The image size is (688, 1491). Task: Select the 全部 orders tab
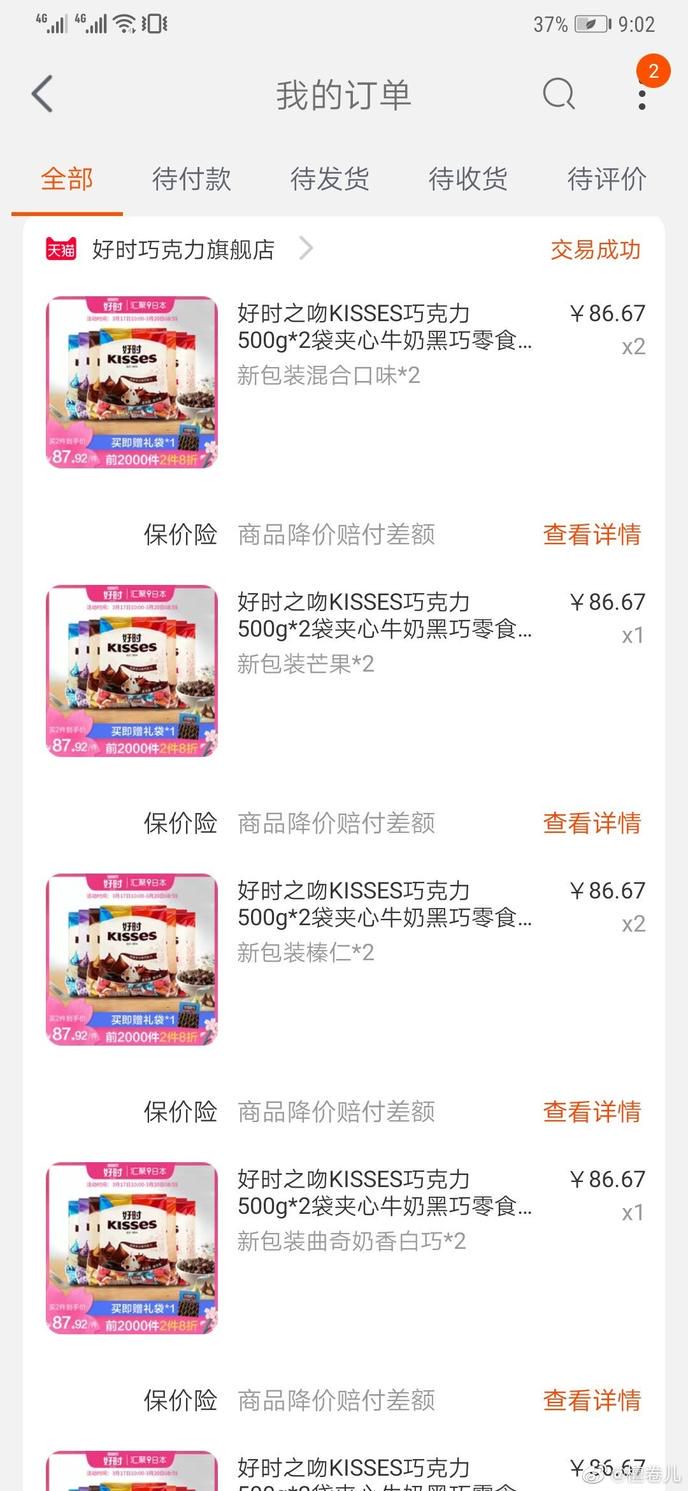tap(67, 179)
